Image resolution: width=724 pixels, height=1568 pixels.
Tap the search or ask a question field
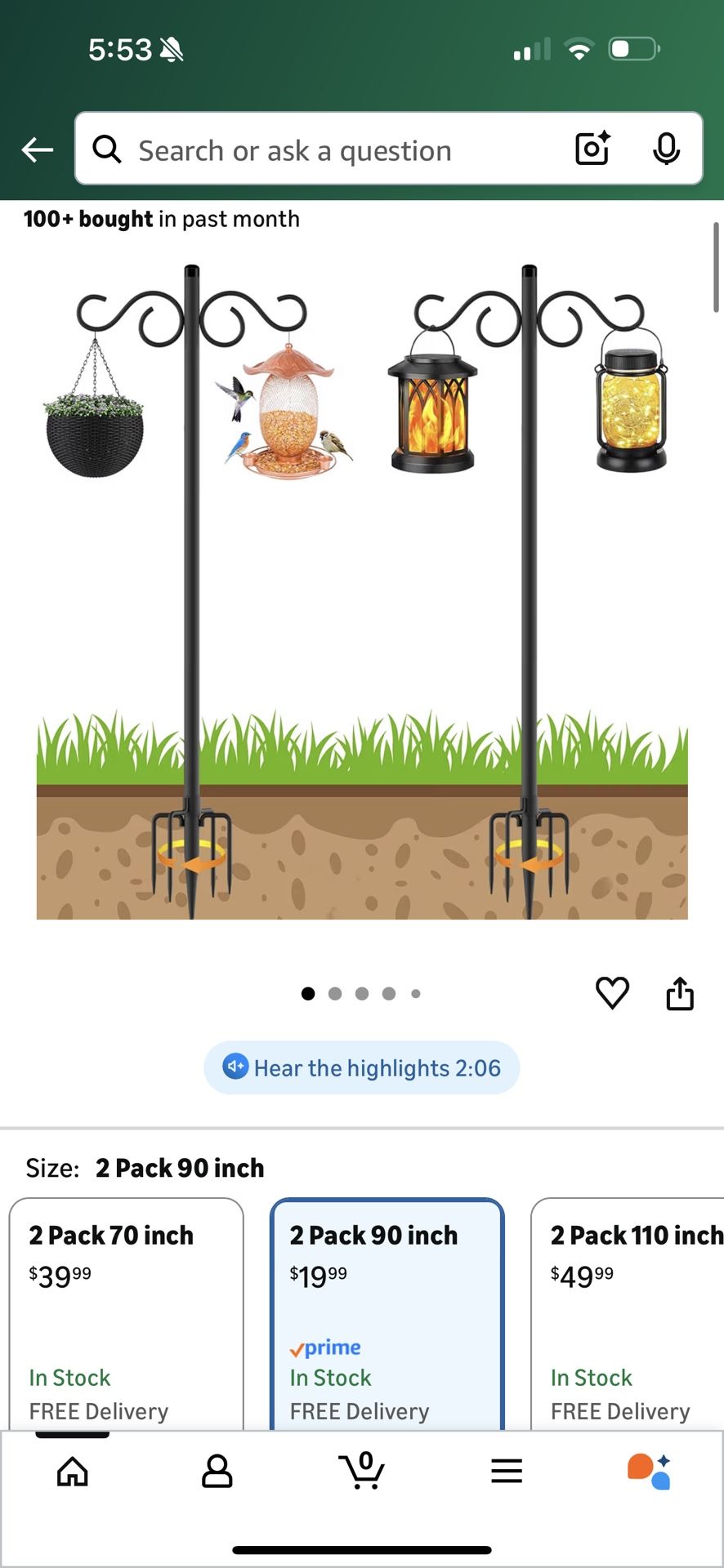click(x=327, y=150)
